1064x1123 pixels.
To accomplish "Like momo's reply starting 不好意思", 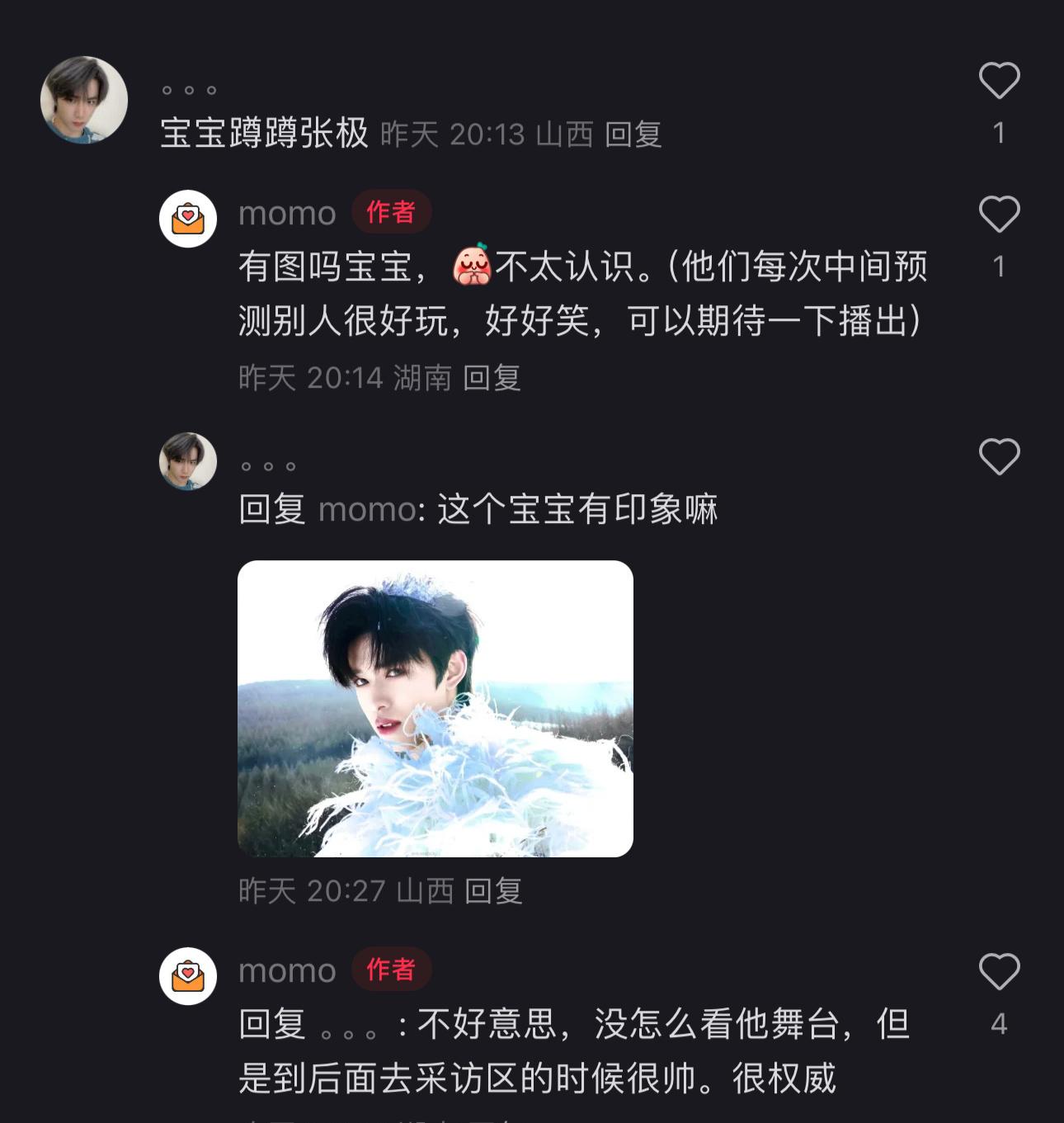I will click(x=999, y=971).
